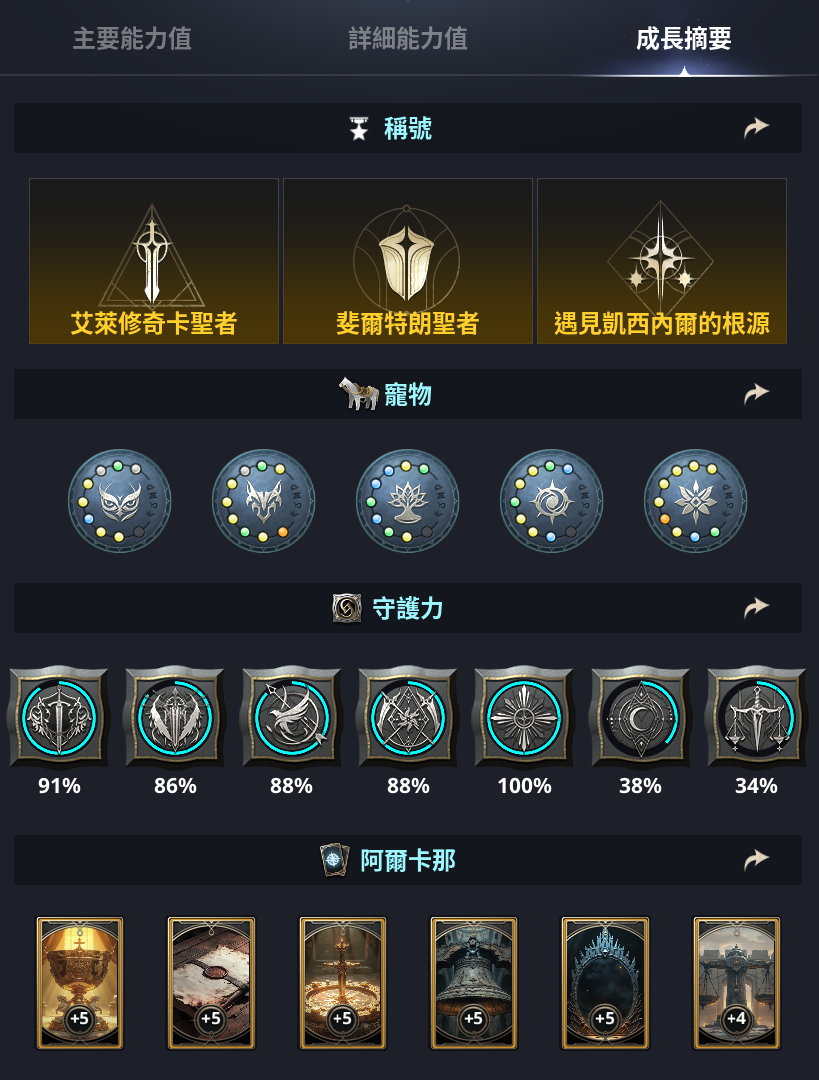Open the share arrow in 阿爾卡那 section
This screenshot has width=819, height=1080.
coord(757,860)
